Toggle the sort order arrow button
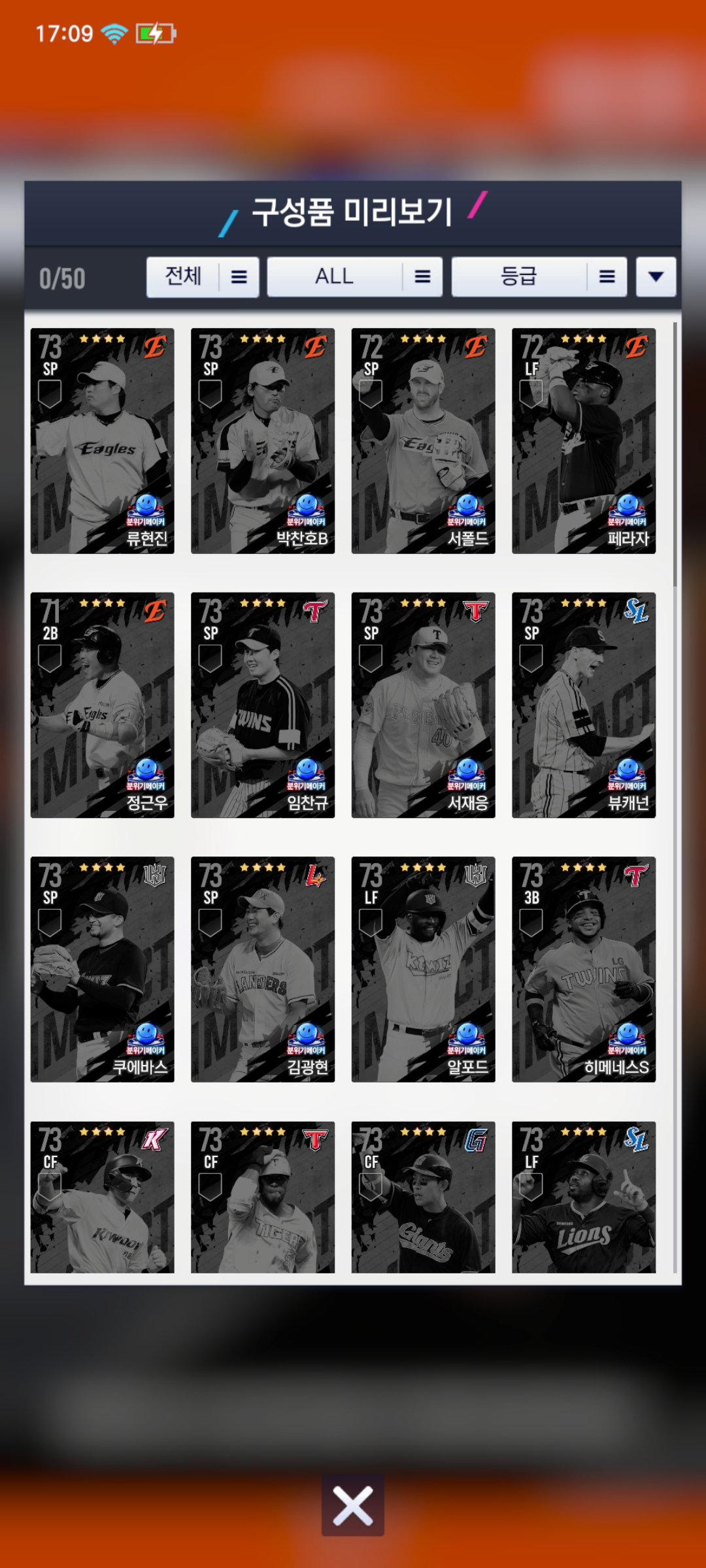Image resolution: width=706 pixels, height=1568 pixels. click(656, 277)
